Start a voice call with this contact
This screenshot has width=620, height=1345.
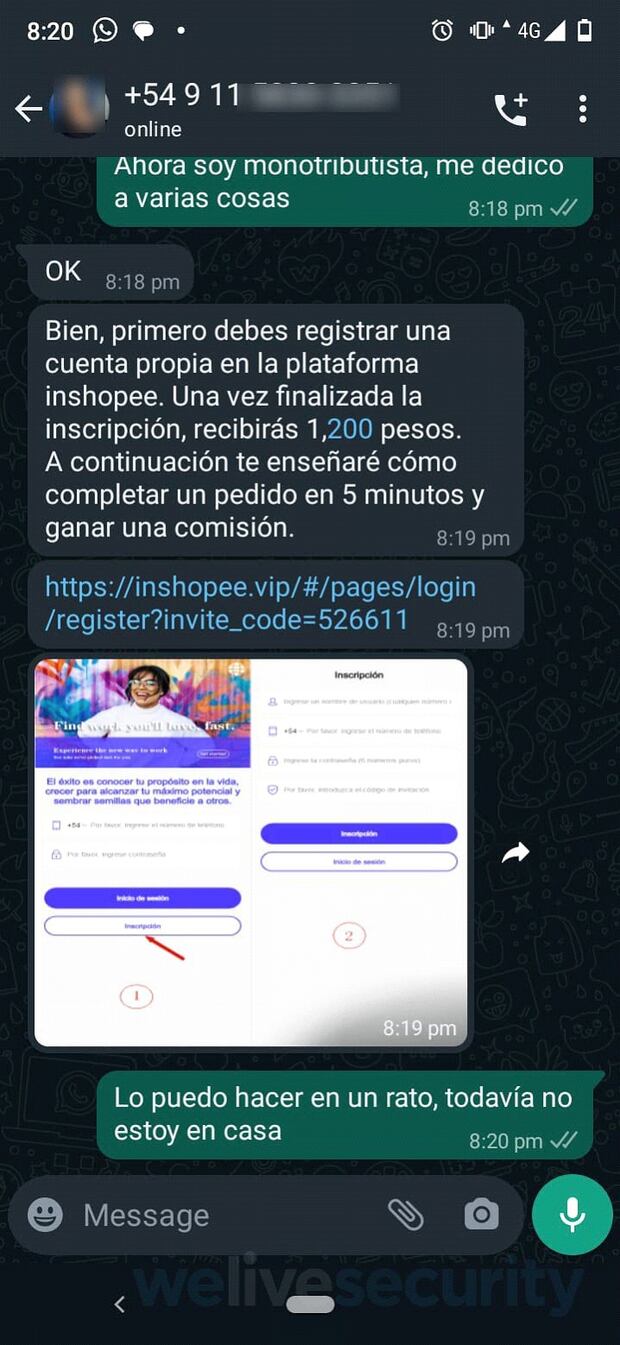tap(511, 109)
